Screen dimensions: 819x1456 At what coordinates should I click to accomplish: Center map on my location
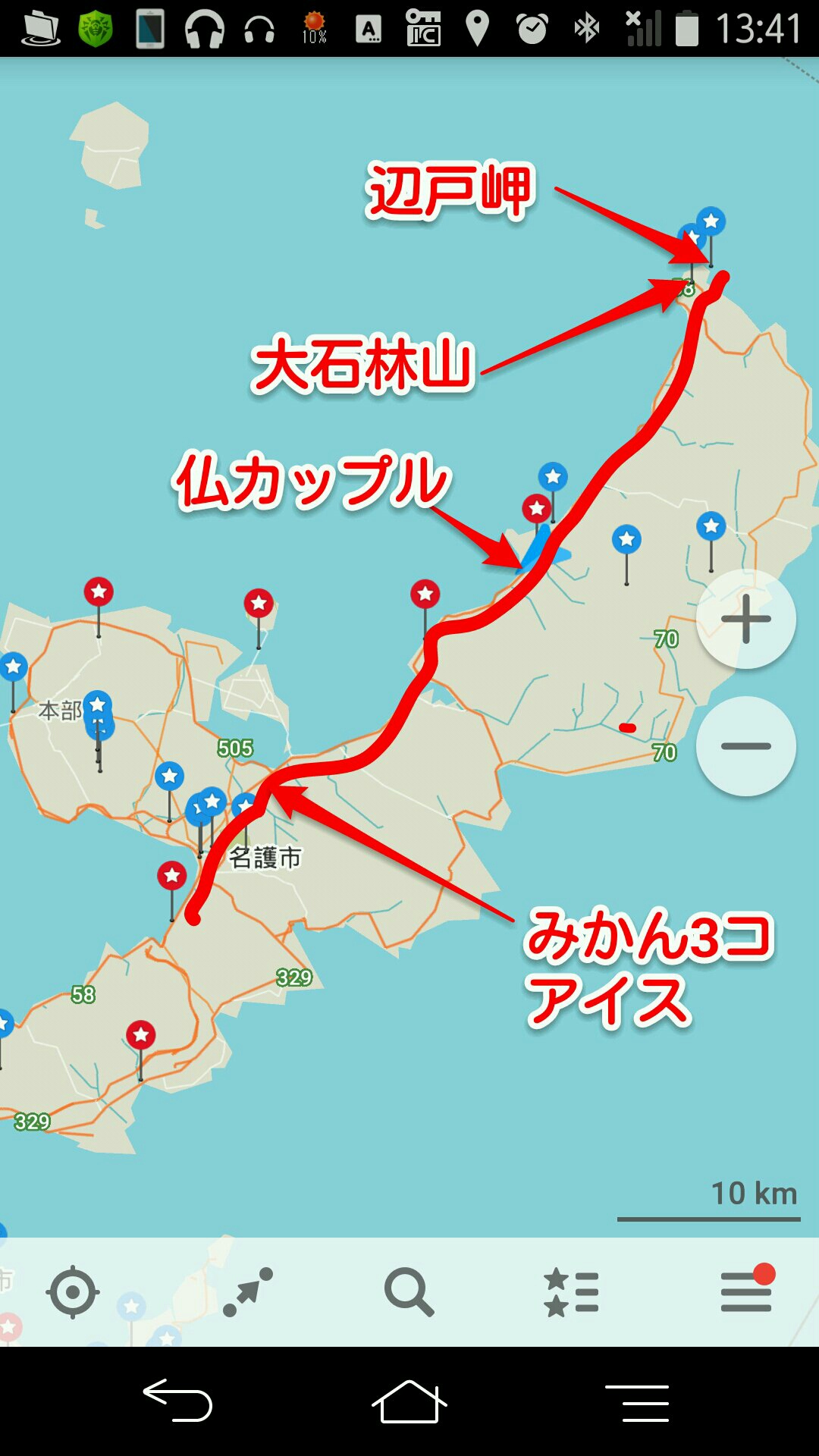click(73, 1291)
